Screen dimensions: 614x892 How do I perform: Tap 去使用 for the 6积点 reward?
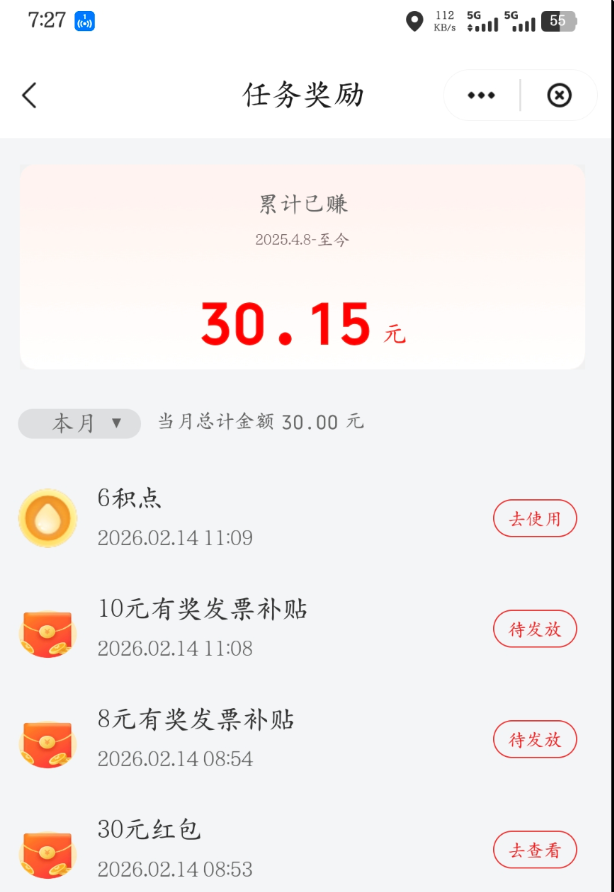[534, 518]
